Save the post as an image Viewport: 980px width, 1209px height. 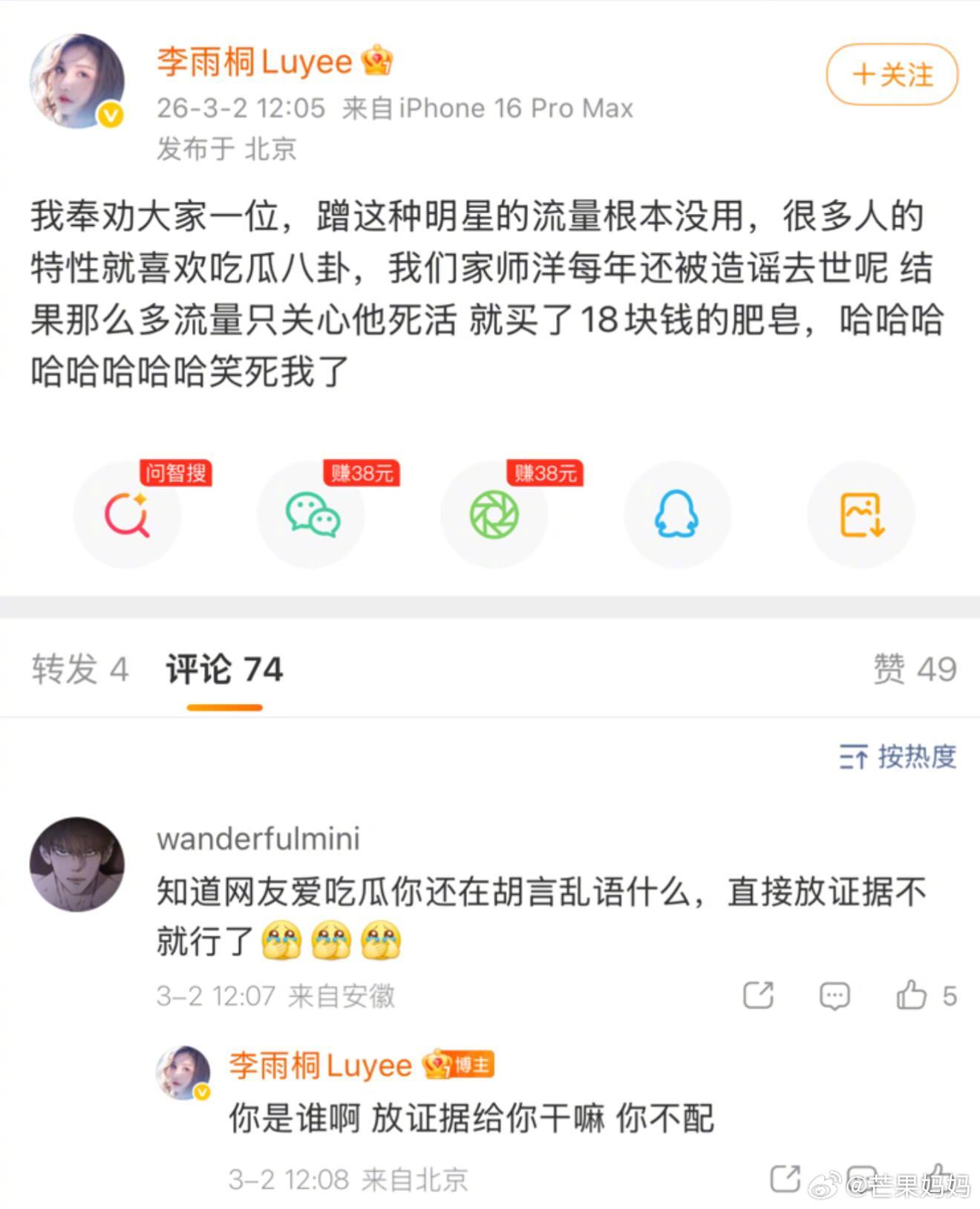860,514
